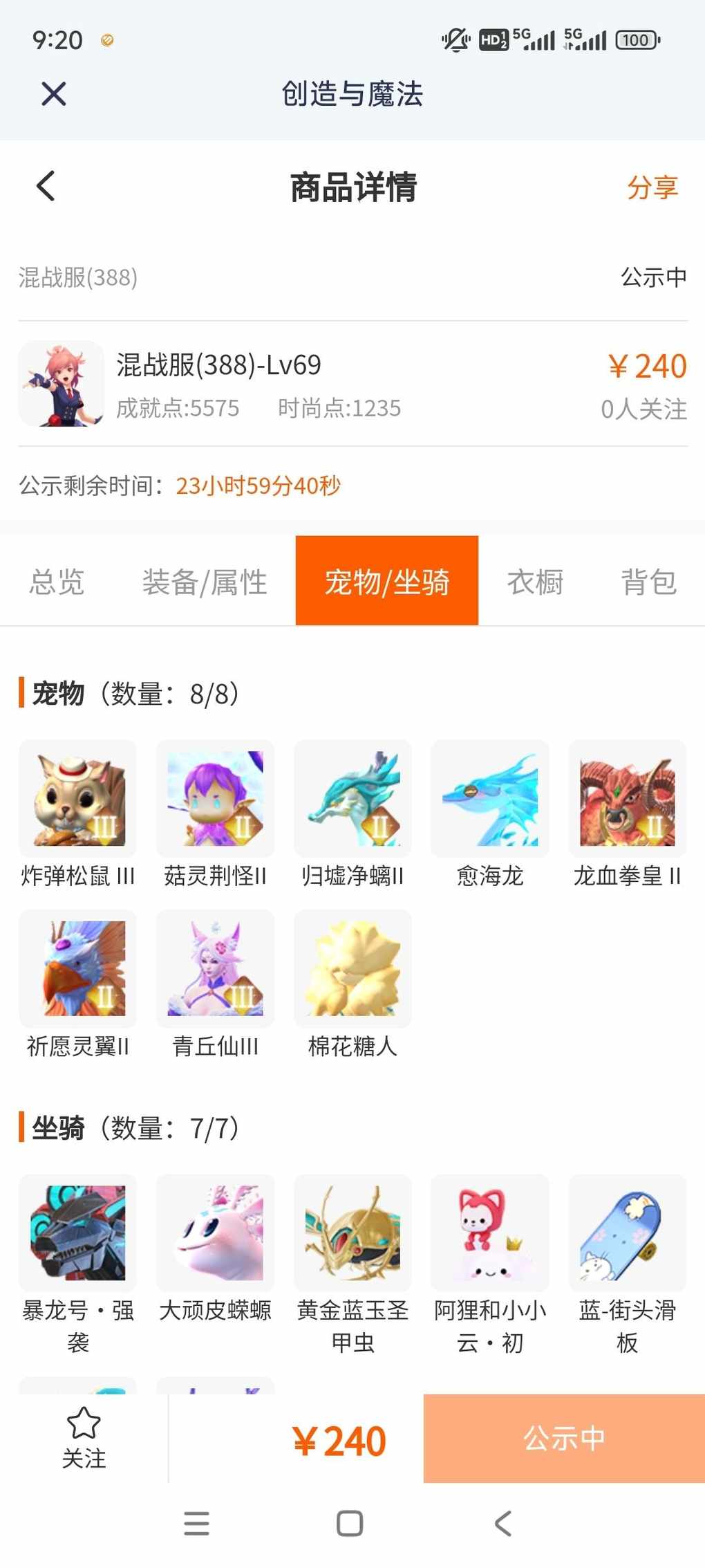View pet 棉花糖人
Viewport: 705px width, 1568px height.
point(352,968)
